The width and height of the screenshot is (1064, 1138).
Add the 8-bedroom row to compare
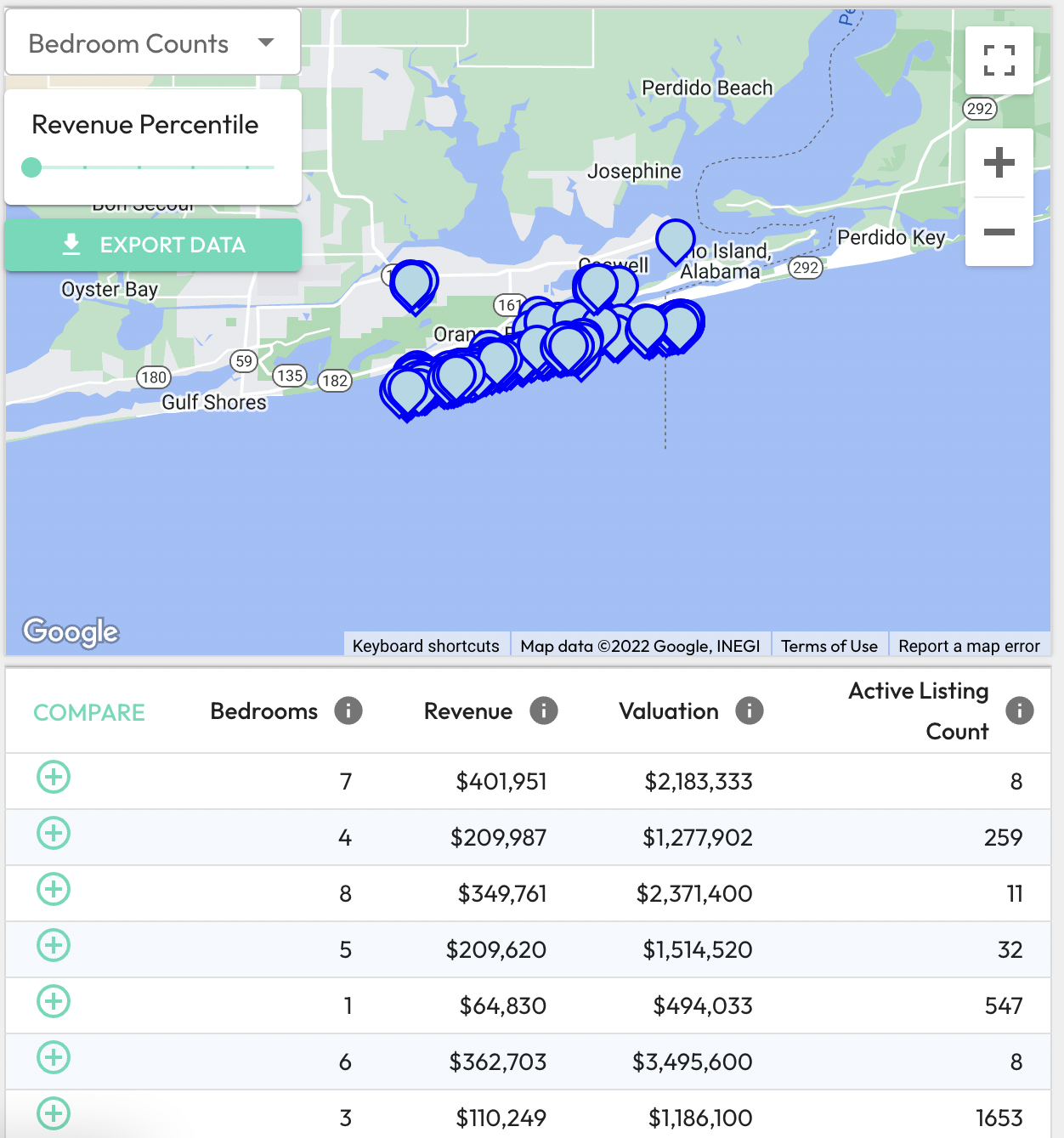click(54, 889)
